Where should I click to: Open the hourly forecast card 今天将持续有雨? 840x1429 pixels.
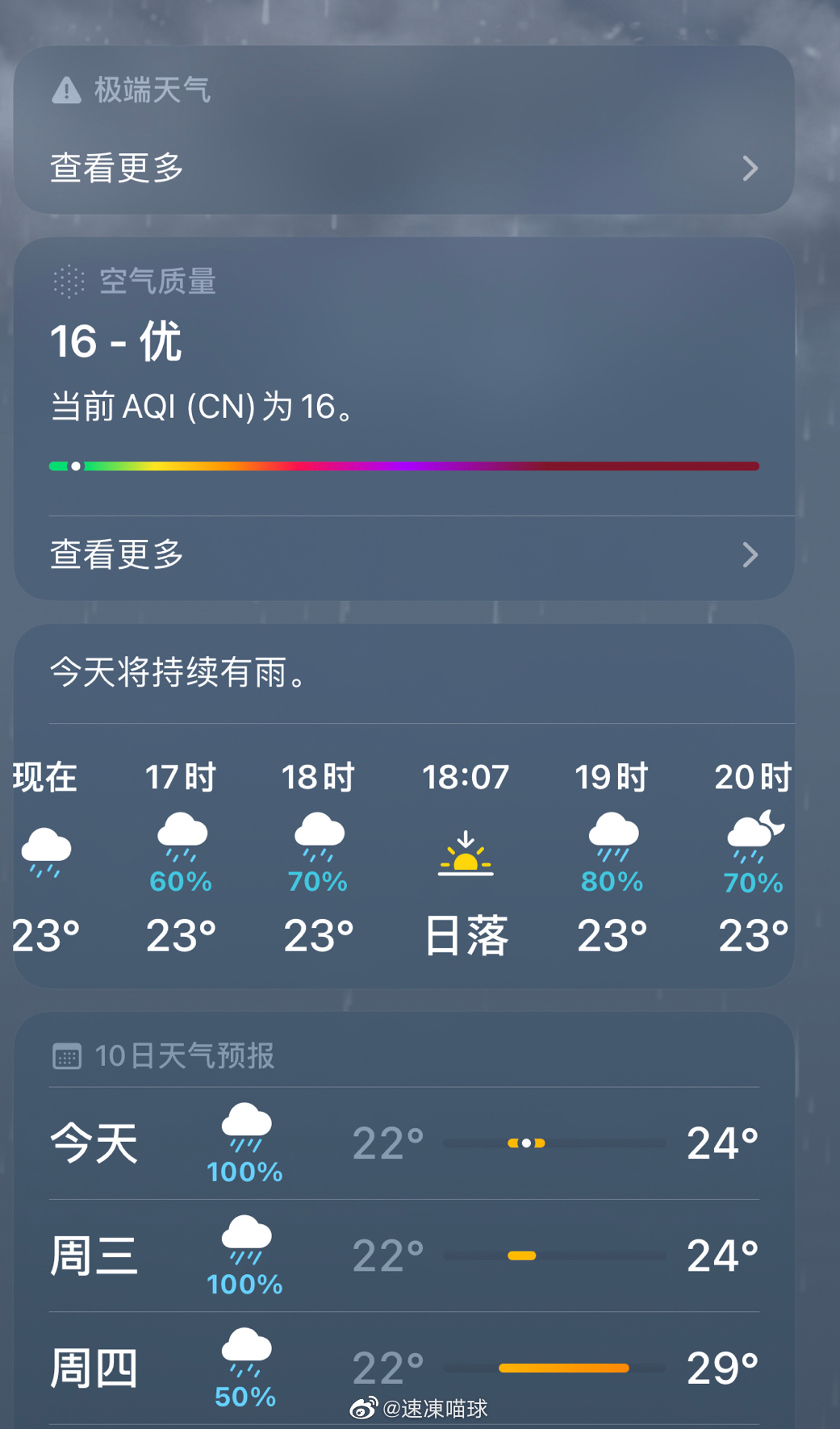[404, 805]
